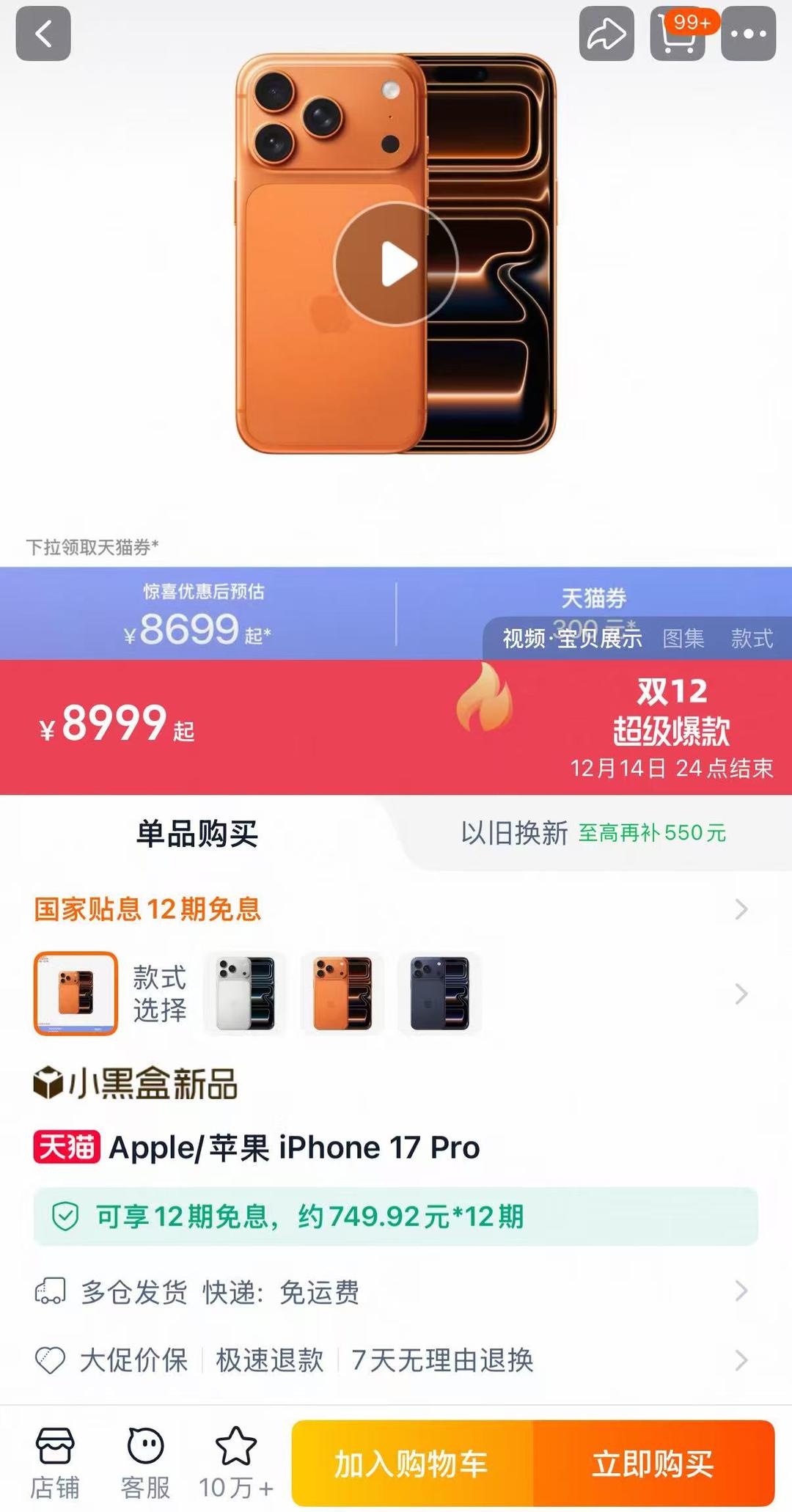This screenshot has height=1512, width=792.
Task: Go back to the previous page
Action: click(x=43, y=34)
